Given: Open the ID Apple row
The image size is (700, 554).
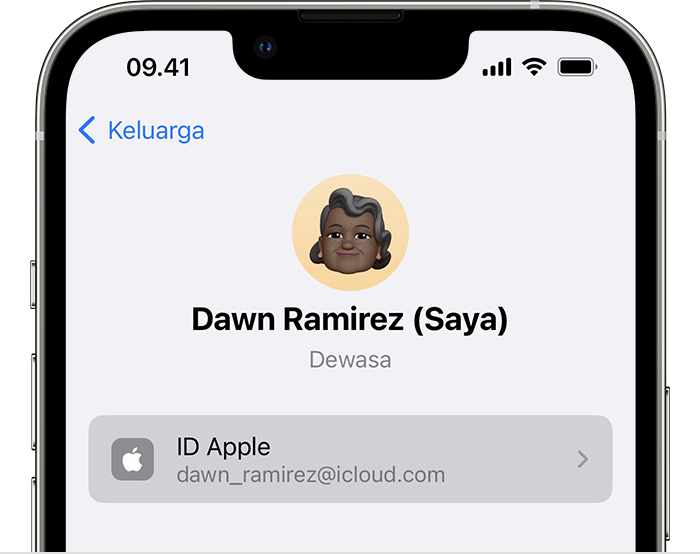Looking at the screenshot, I should [350, 459].
